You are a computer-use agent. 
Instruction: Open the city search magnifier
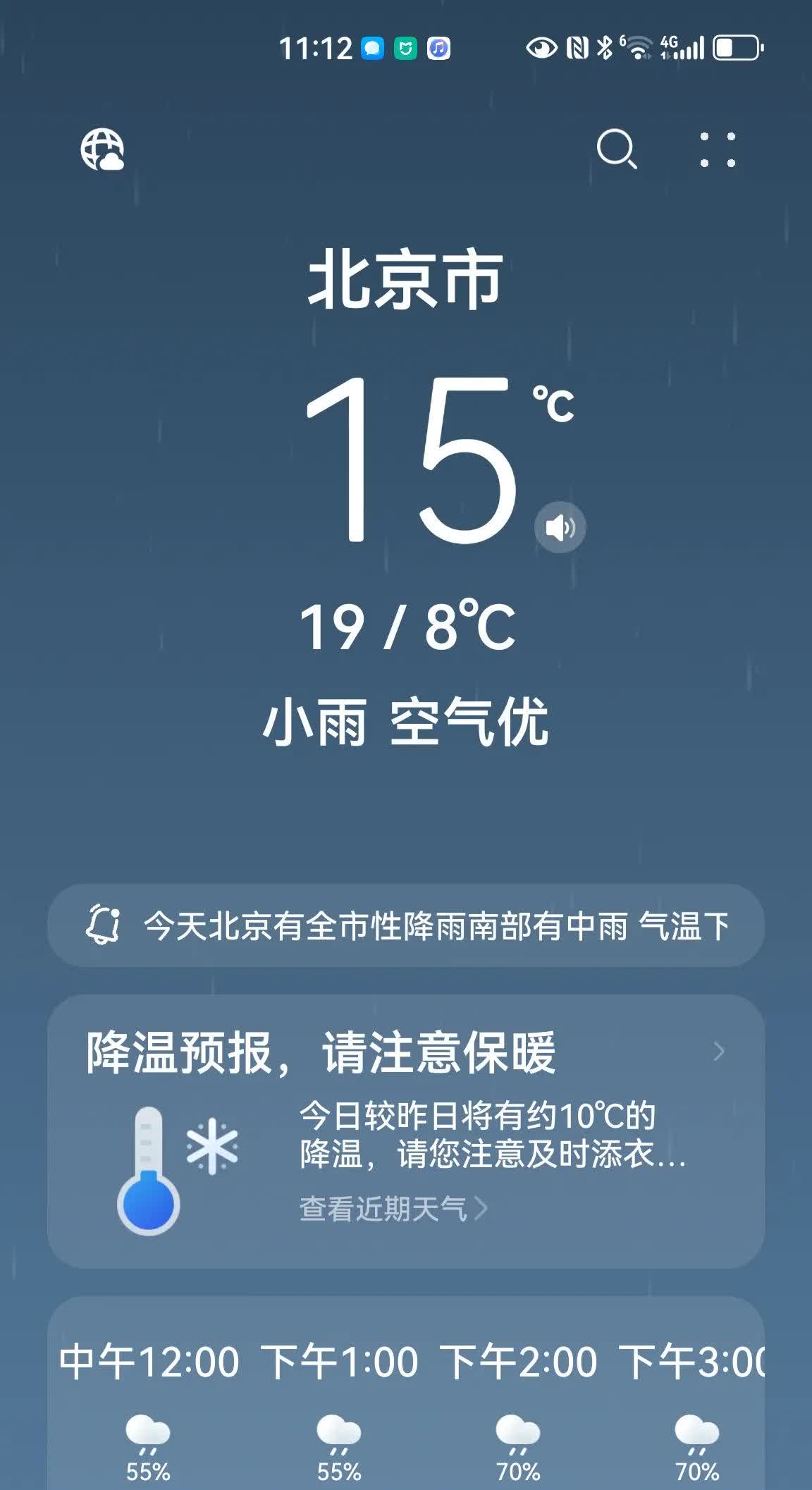point(617,149)
